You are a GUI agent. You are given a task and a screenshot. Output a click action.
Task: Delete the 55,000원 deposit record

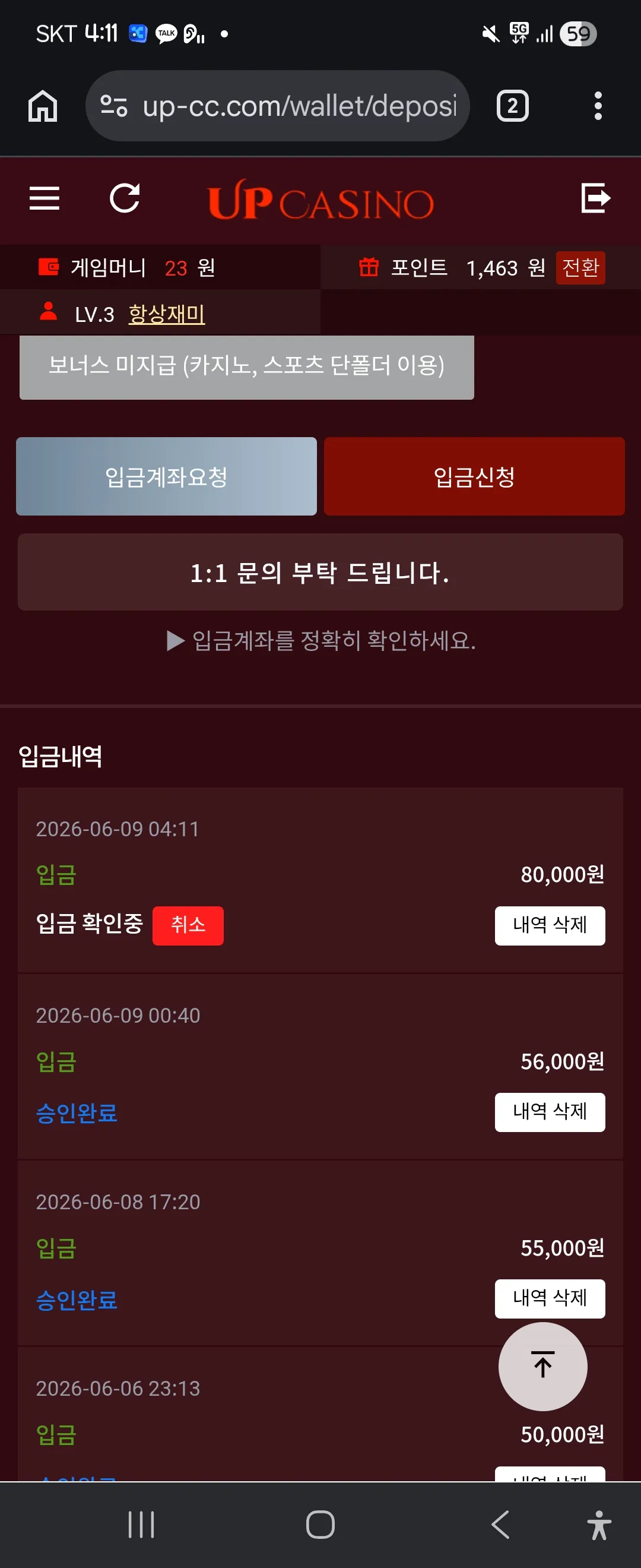click(x=550, y=1298)
